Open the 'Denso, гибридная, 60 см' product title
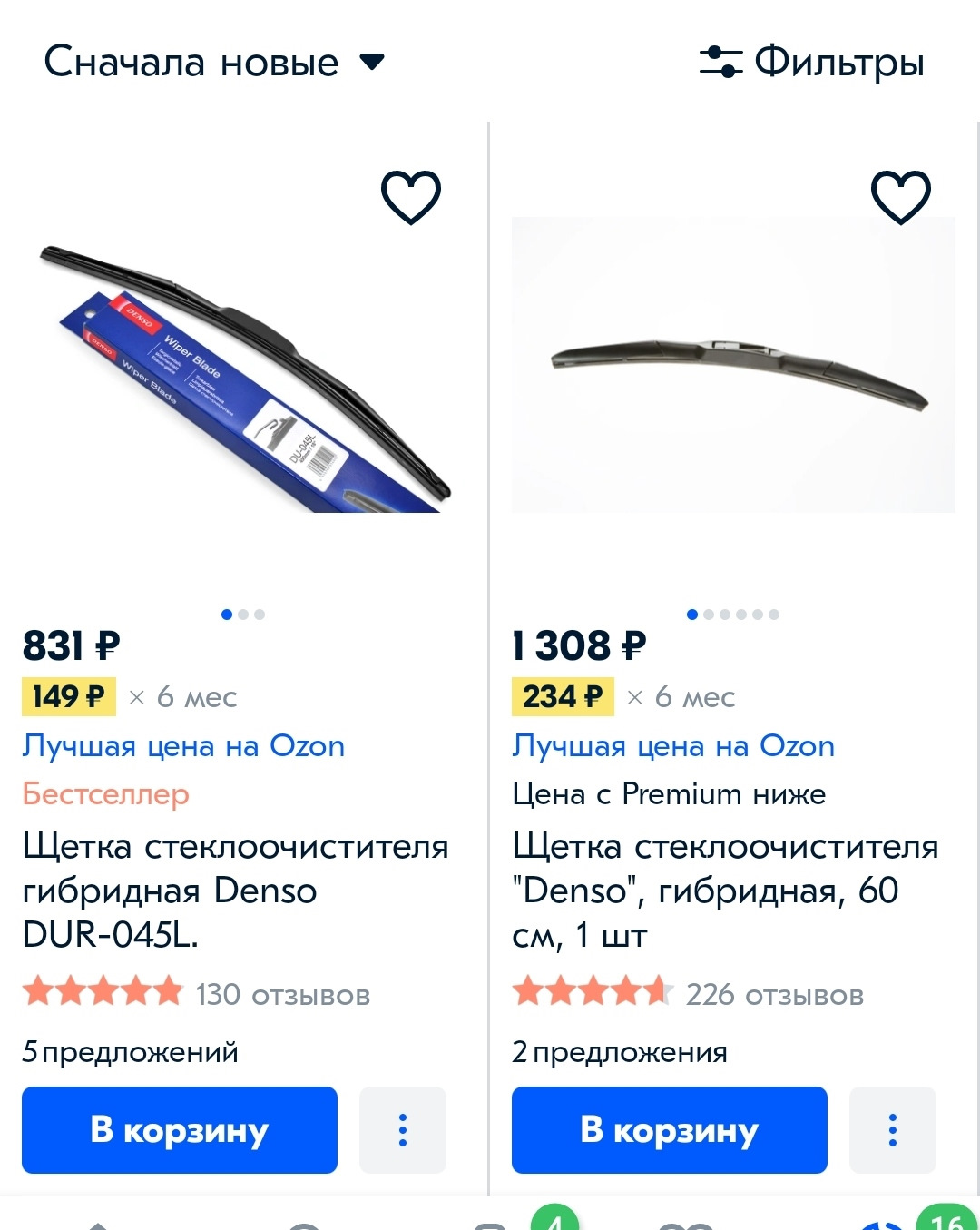 [x=724, y=891]
